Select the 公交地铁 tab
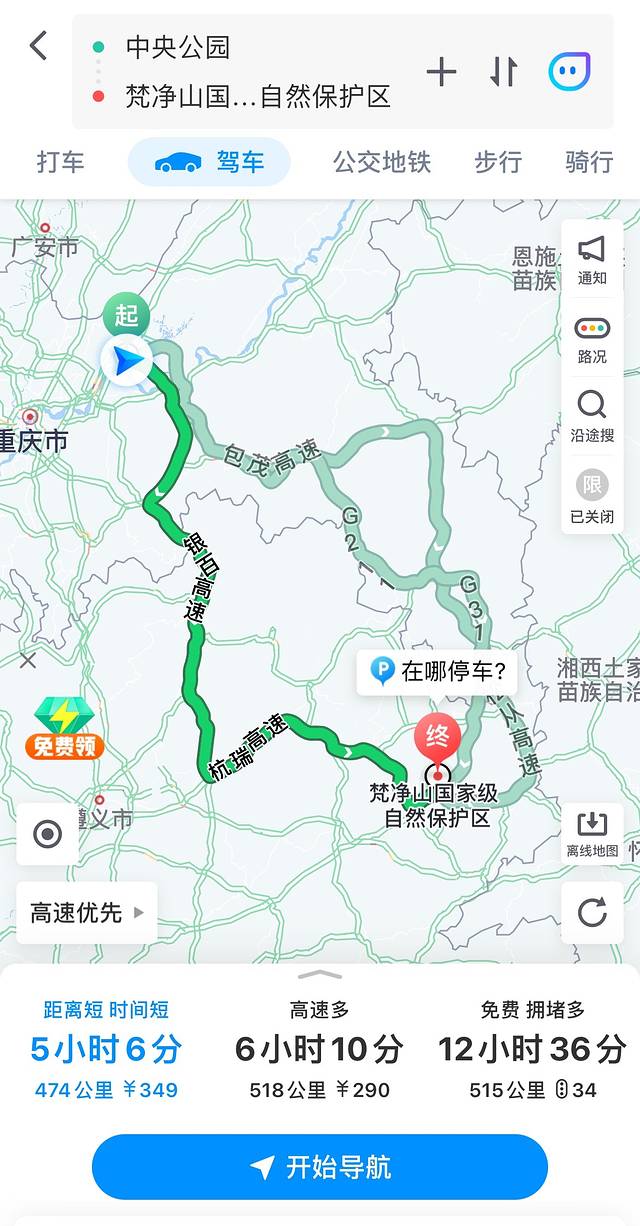Screen dimensions: 640x1226 (x=381, y=162)
